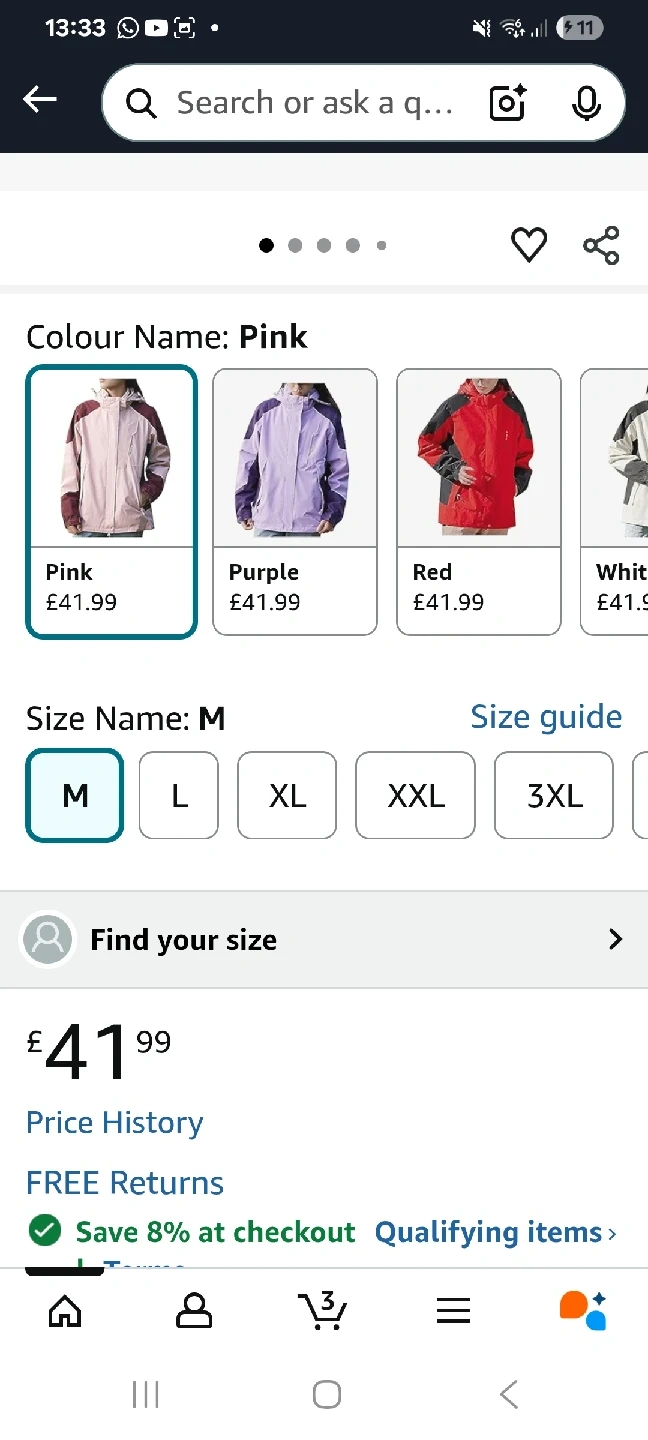Add item to wish list heart

pos(529,245)
